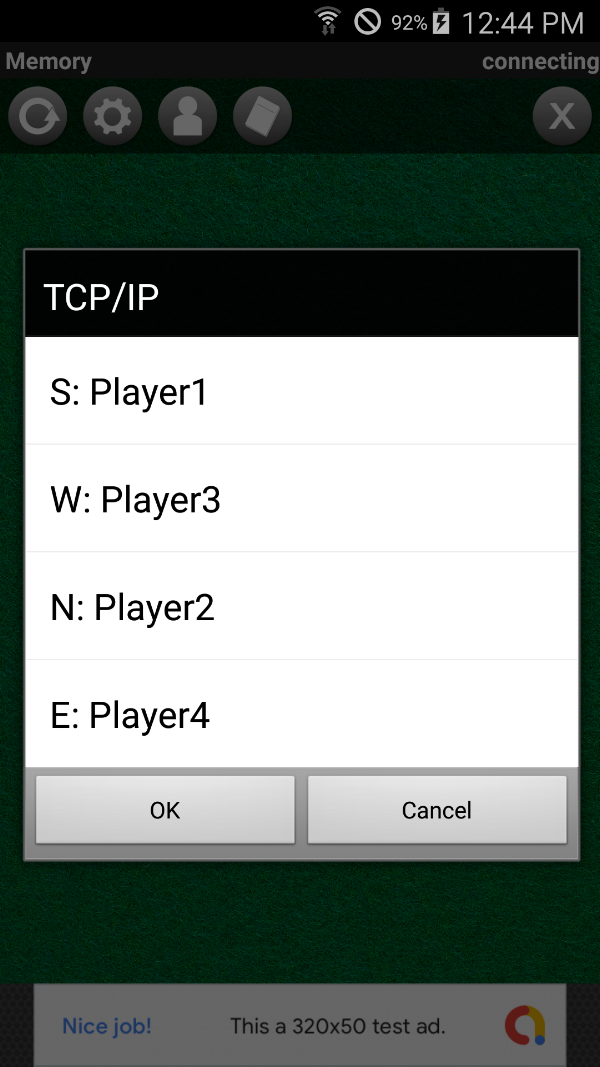Confirm the TCP/IP dialog with OK
The height and width of the screenshot is (1067, 600).
pos(165,810)
